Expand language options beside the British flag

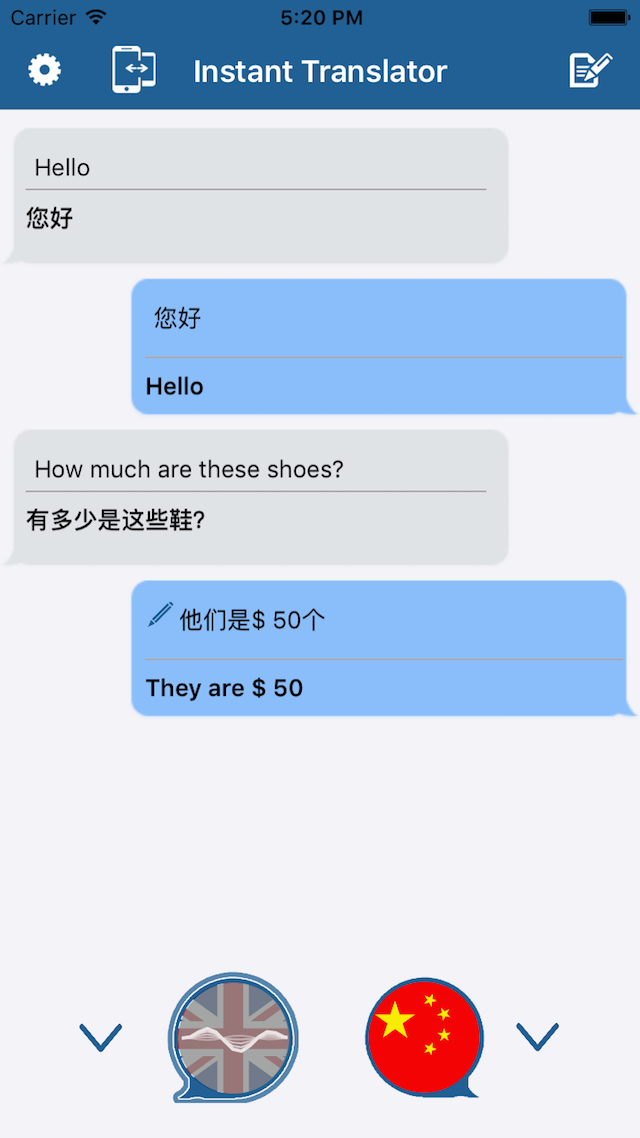coord(100,1037)
